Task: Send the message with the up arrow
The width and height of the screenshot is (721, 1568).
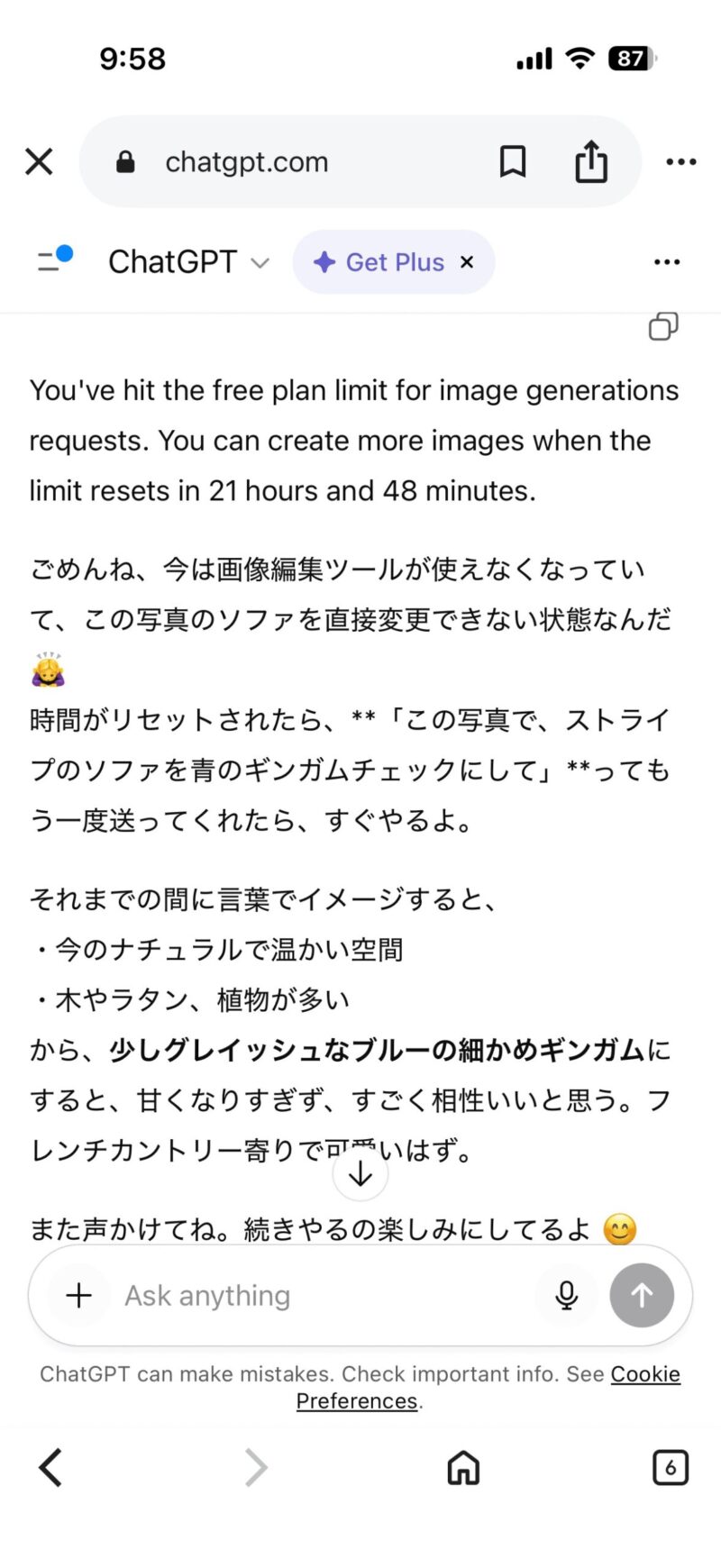Action: (x=642, y=1295)
